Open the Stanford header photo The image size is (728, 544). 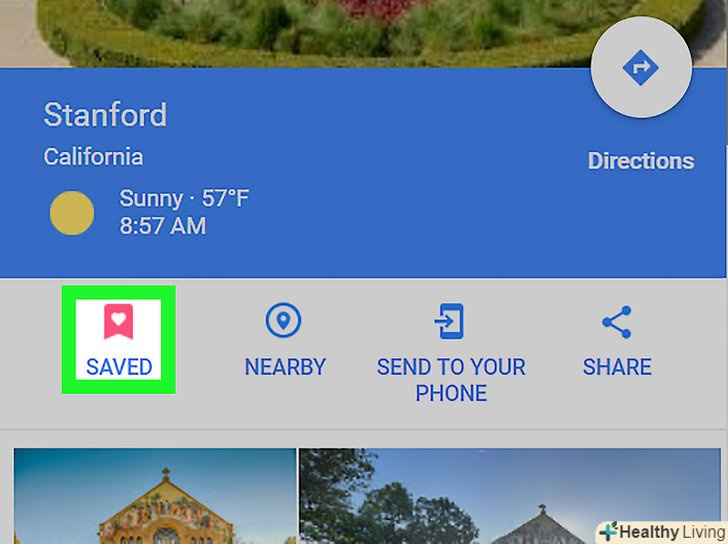click(x=300, y=30)
